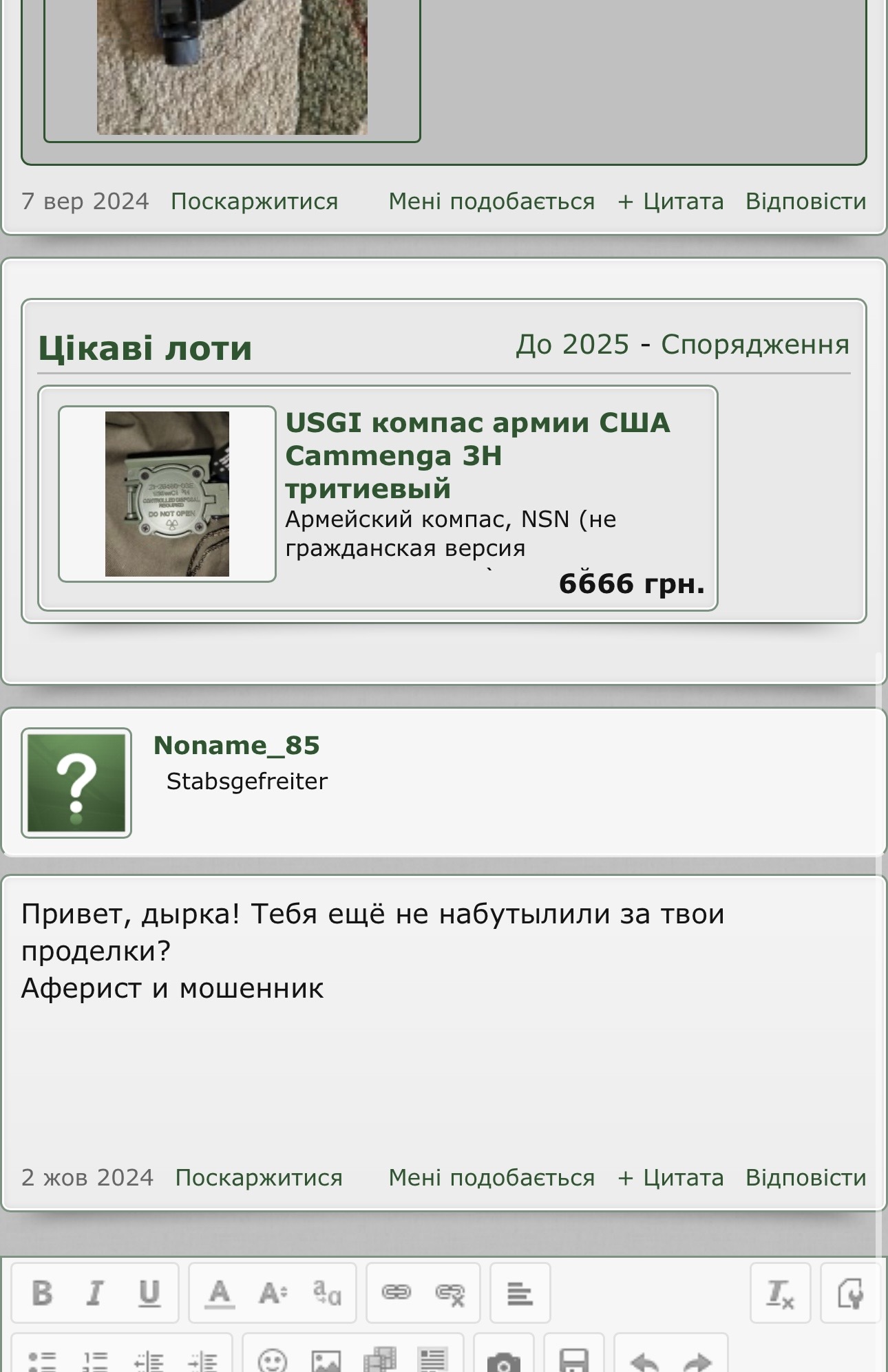Remove link with the unlink icon
Image resolution: width=888 pixels, height=1372 pixels.
point(450,1293)
